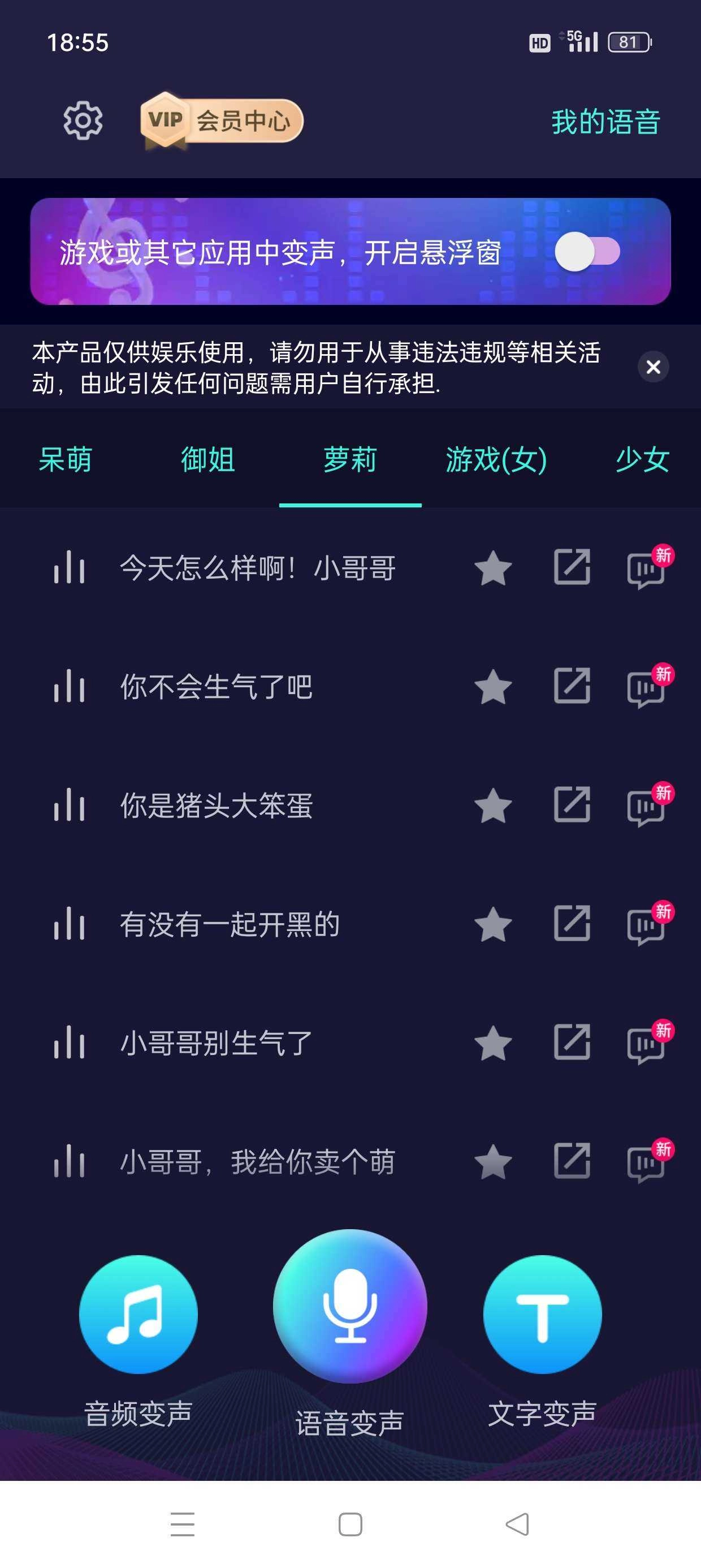Open 我的语音 page
Screen dimensions: 701x1568
(x=605, y=121)
